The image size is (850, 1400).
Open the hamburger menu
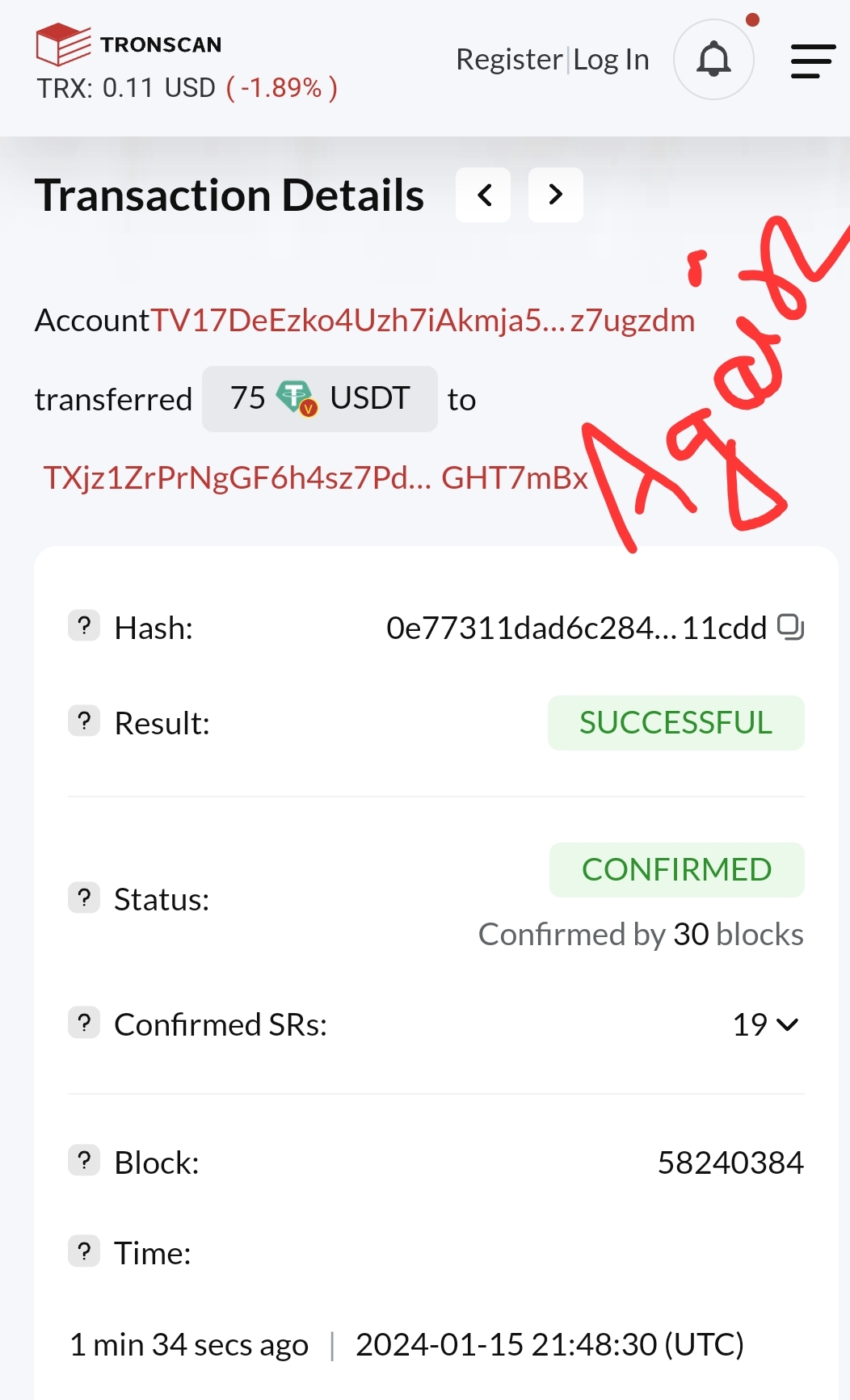point(812,61)
